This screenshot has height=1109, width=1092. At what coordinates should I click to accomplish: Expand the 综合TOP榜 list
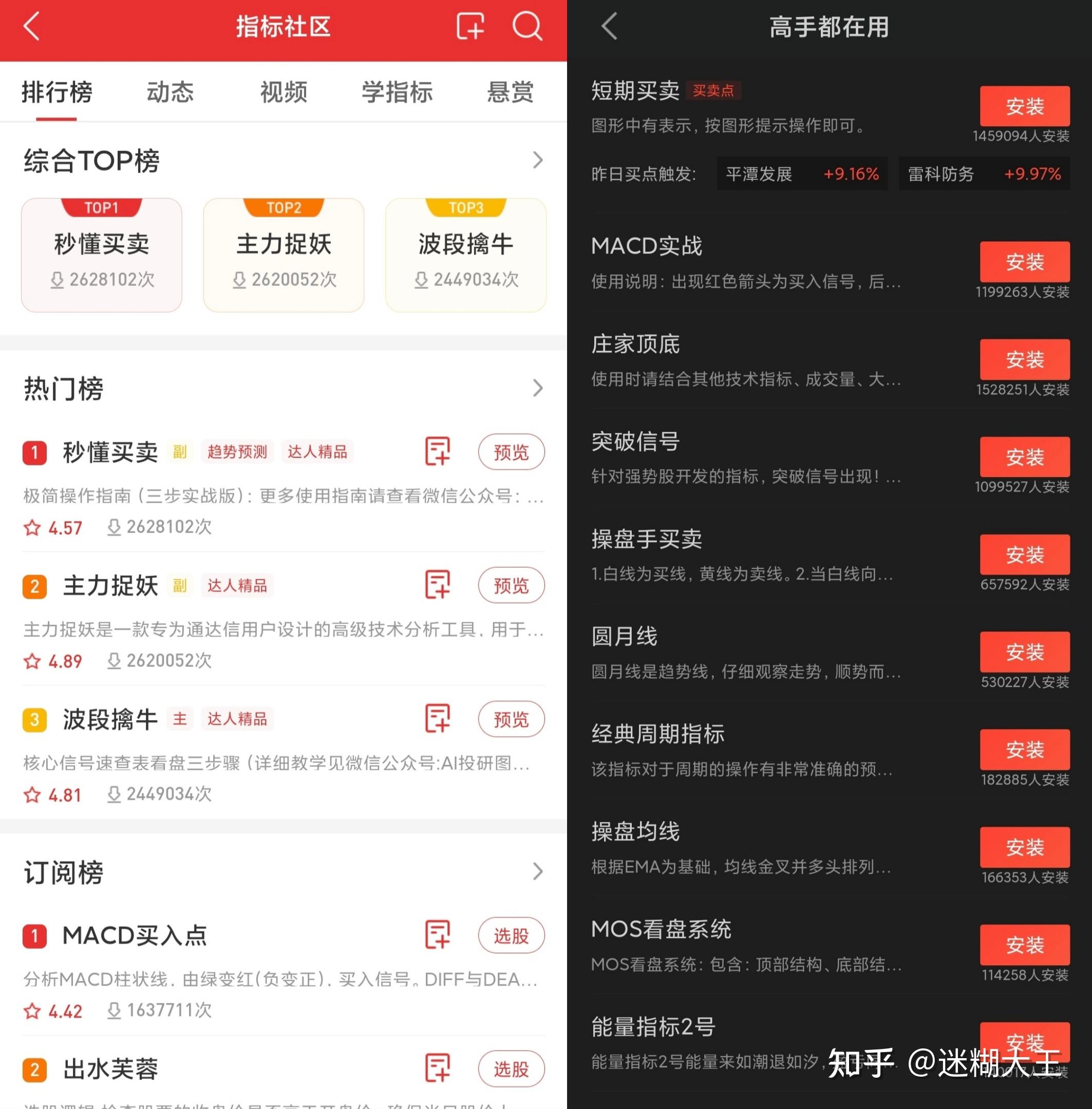(537, 161)
